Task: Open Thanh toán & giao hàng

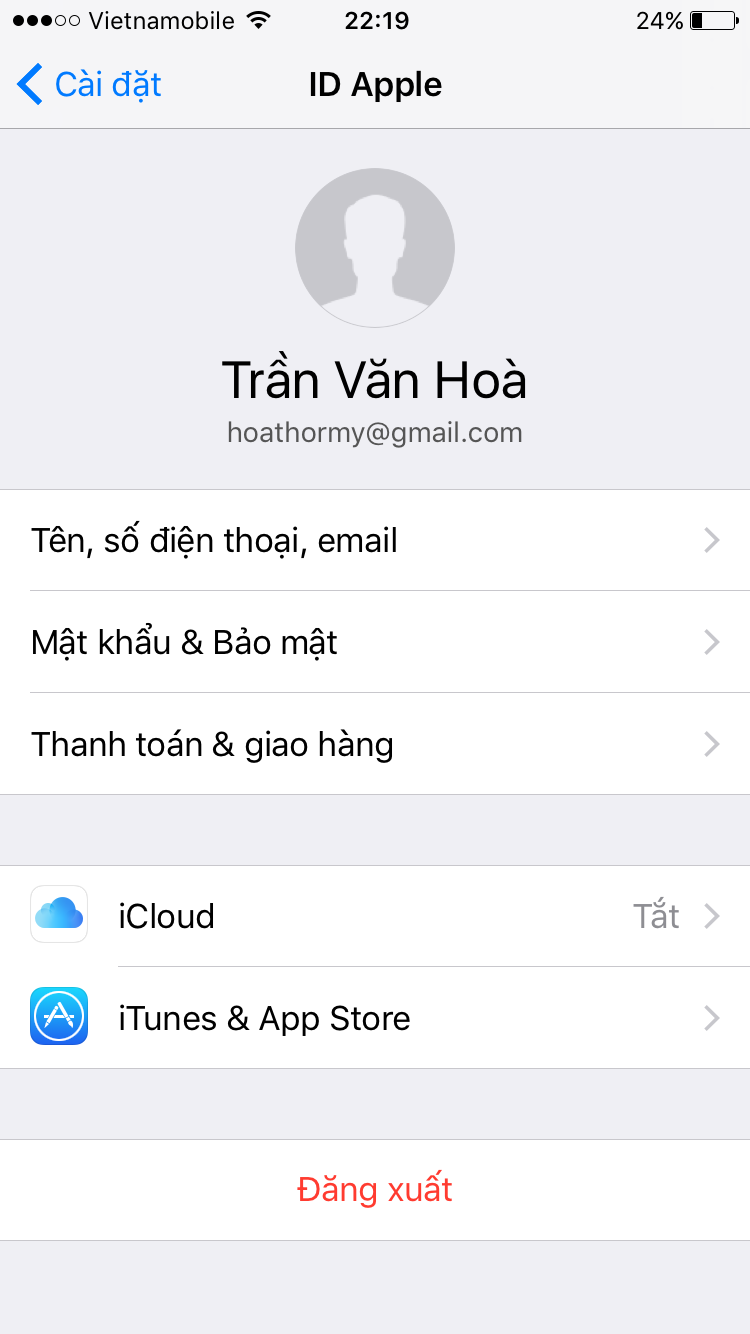Action: point(375,744)
